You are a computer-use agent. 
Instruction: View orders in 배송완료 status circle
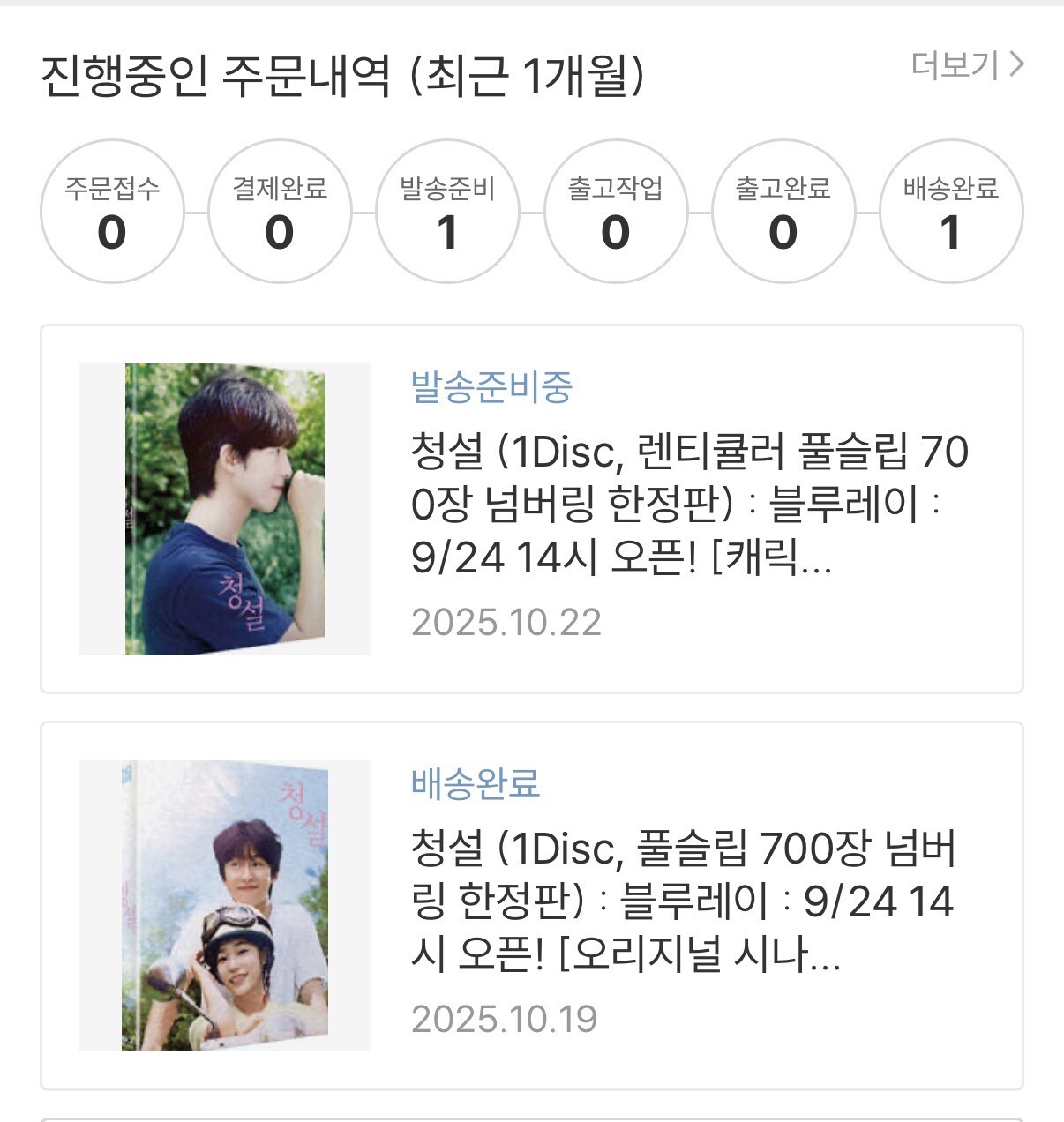[x=951, y=212]
